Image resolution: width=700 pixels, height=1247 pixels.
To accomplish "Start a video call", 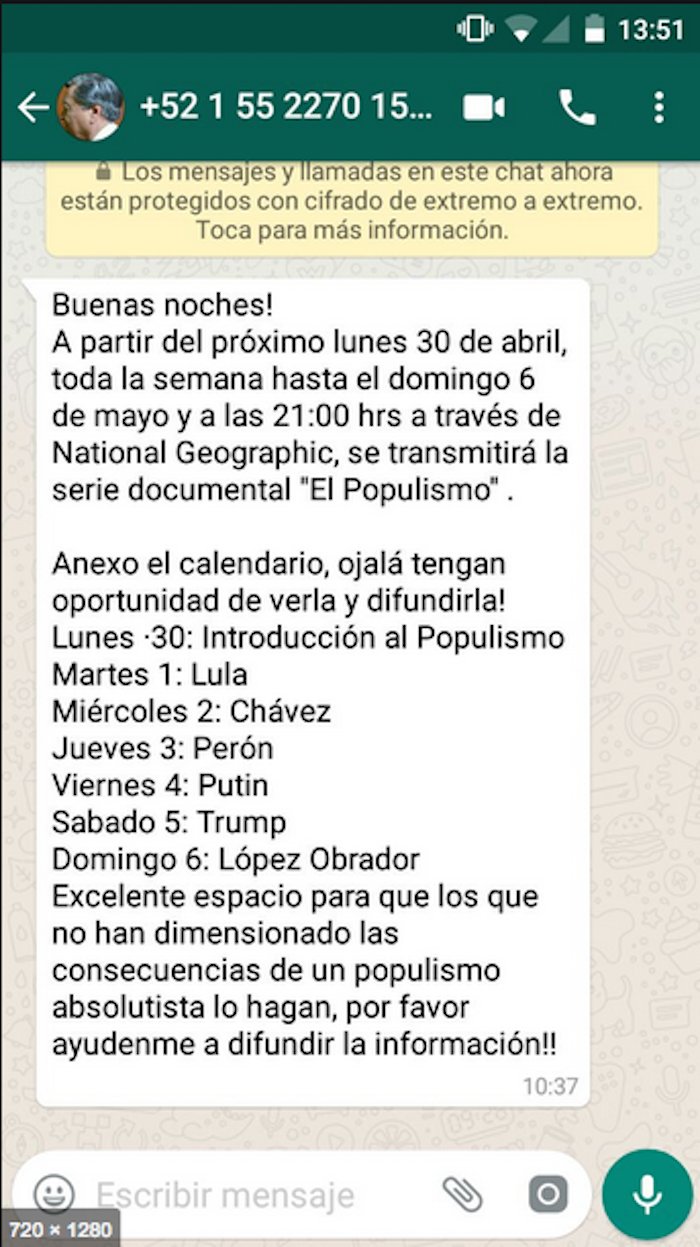I will tap(484, 108).
